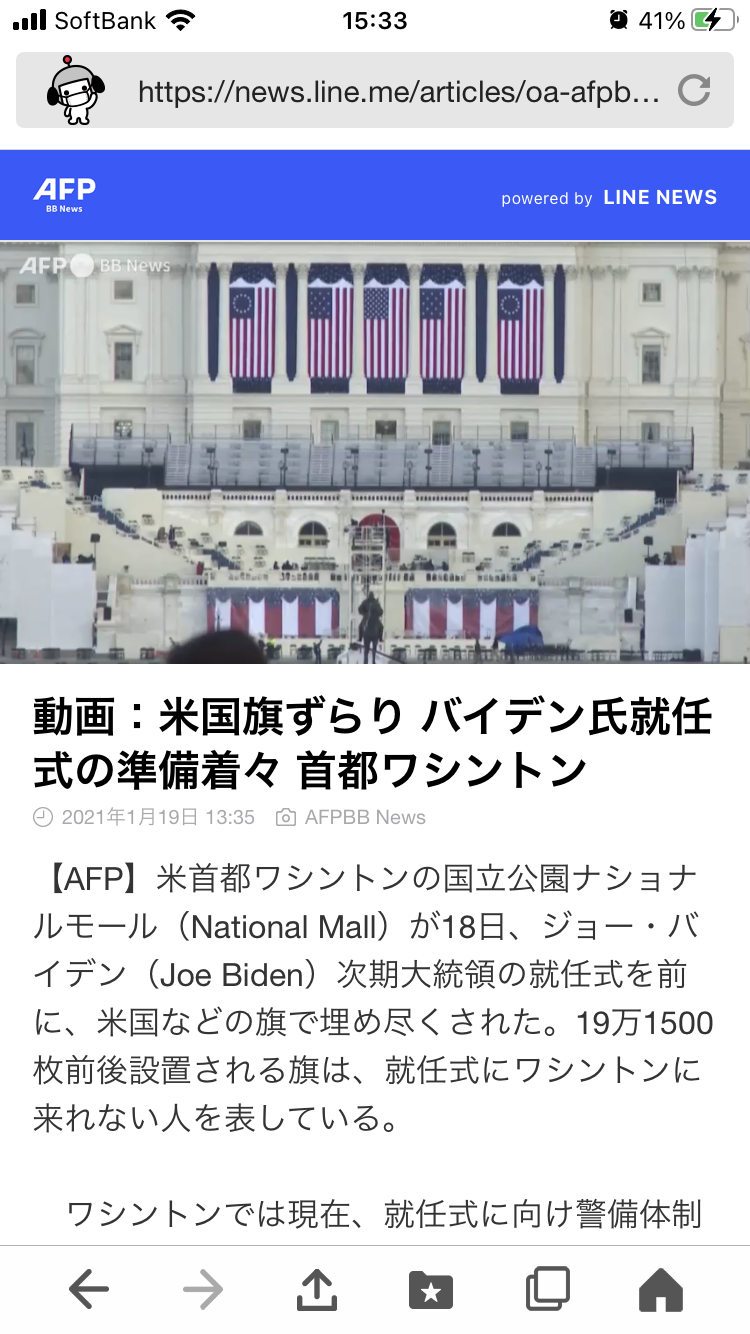Open the masked character icon beside the URL
750x1334 pixels.
tap(76, 92)
